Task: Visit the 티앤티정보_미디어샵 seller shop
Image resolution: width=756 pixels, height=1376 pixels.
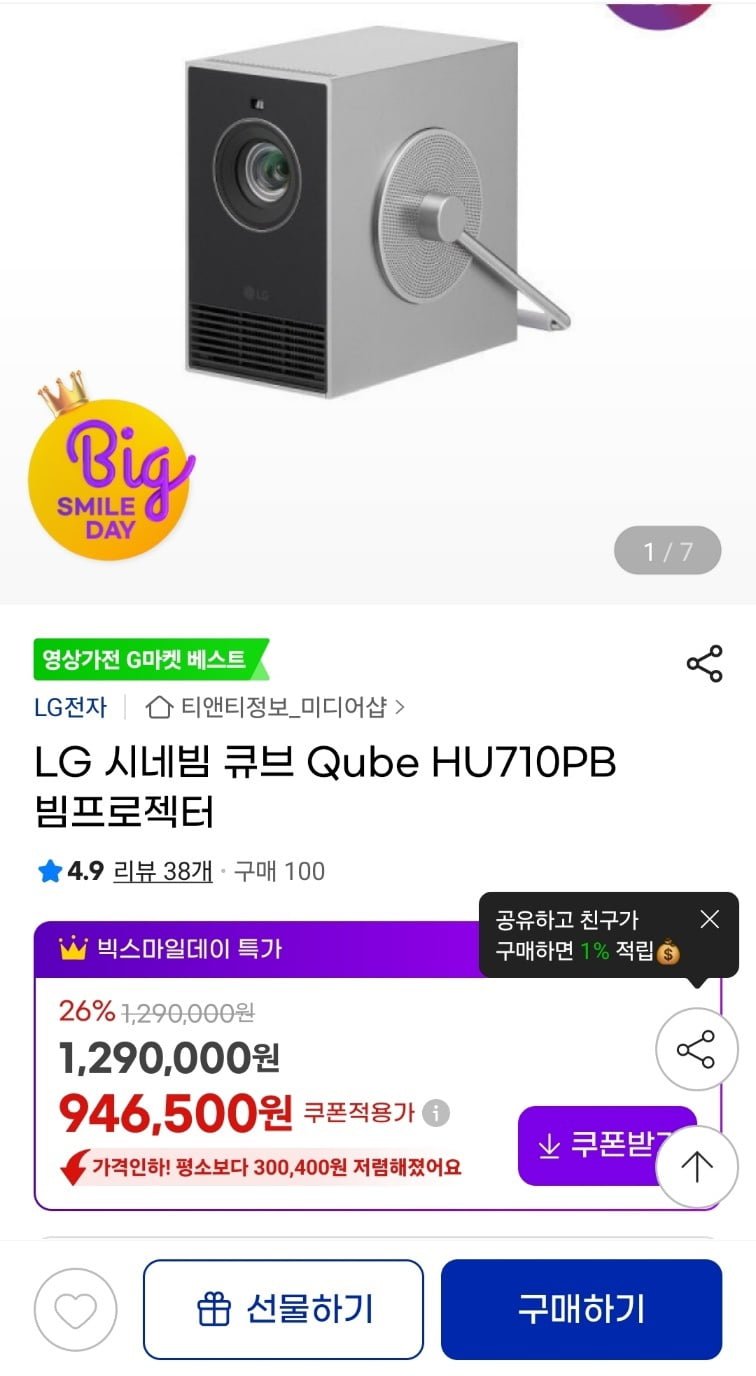Action: (275, 708)
